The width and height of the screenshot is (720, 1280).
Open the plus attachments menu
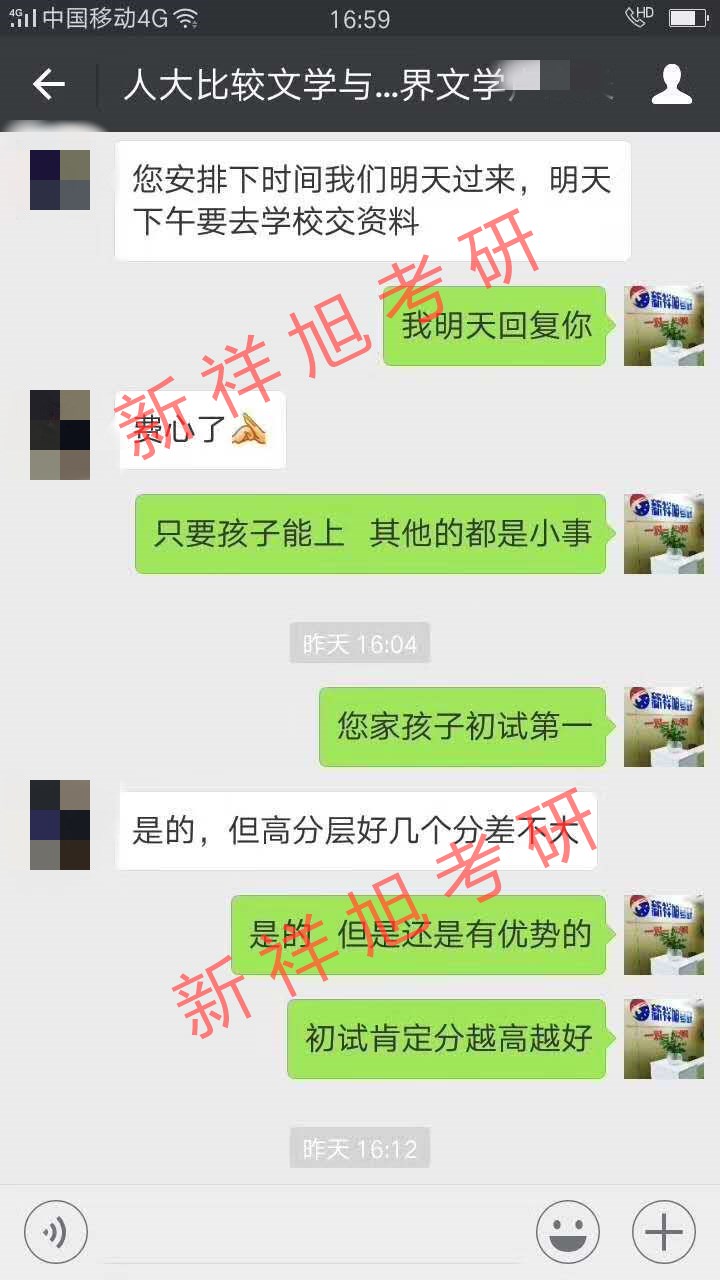pyautogui.click(x=663, y=1232)
